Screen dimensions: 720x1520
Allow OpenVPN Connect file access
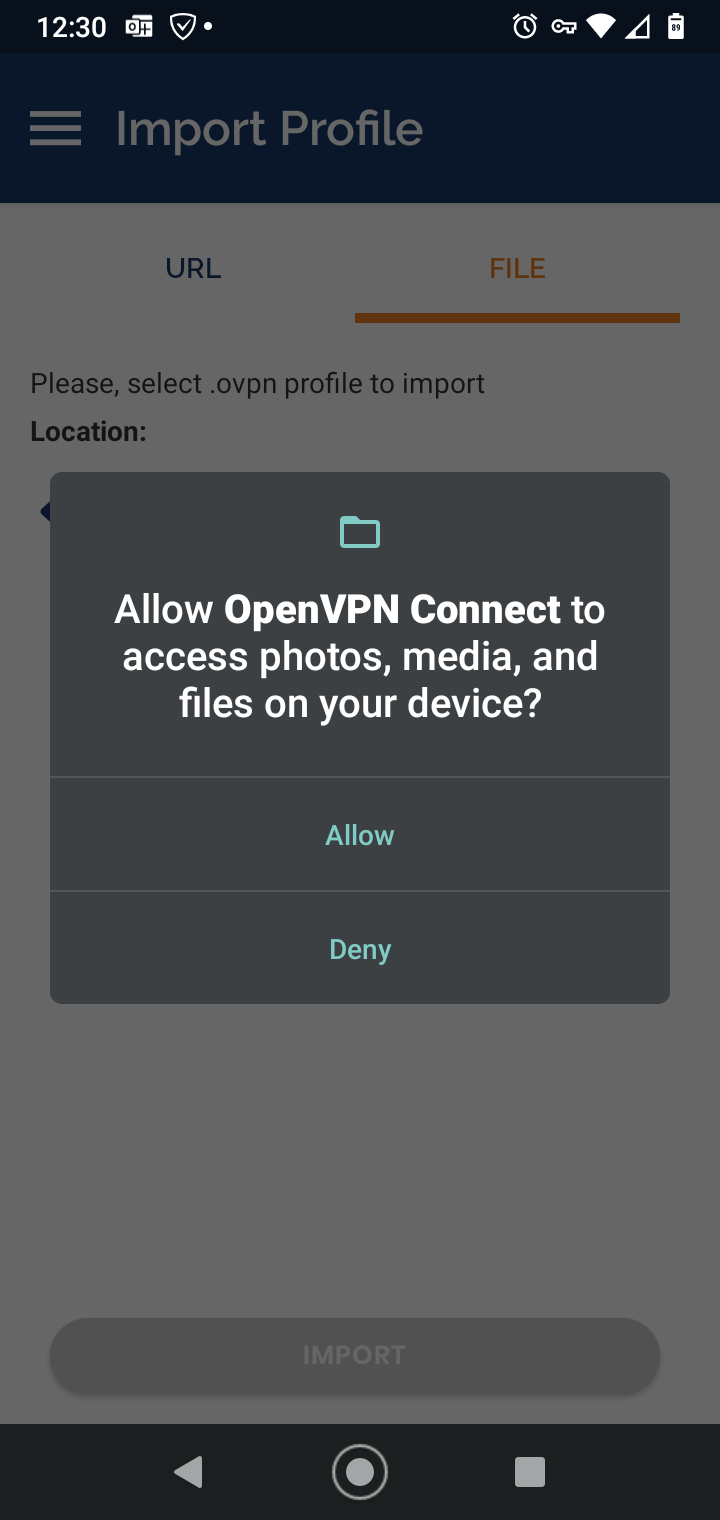tap(360, 835)
